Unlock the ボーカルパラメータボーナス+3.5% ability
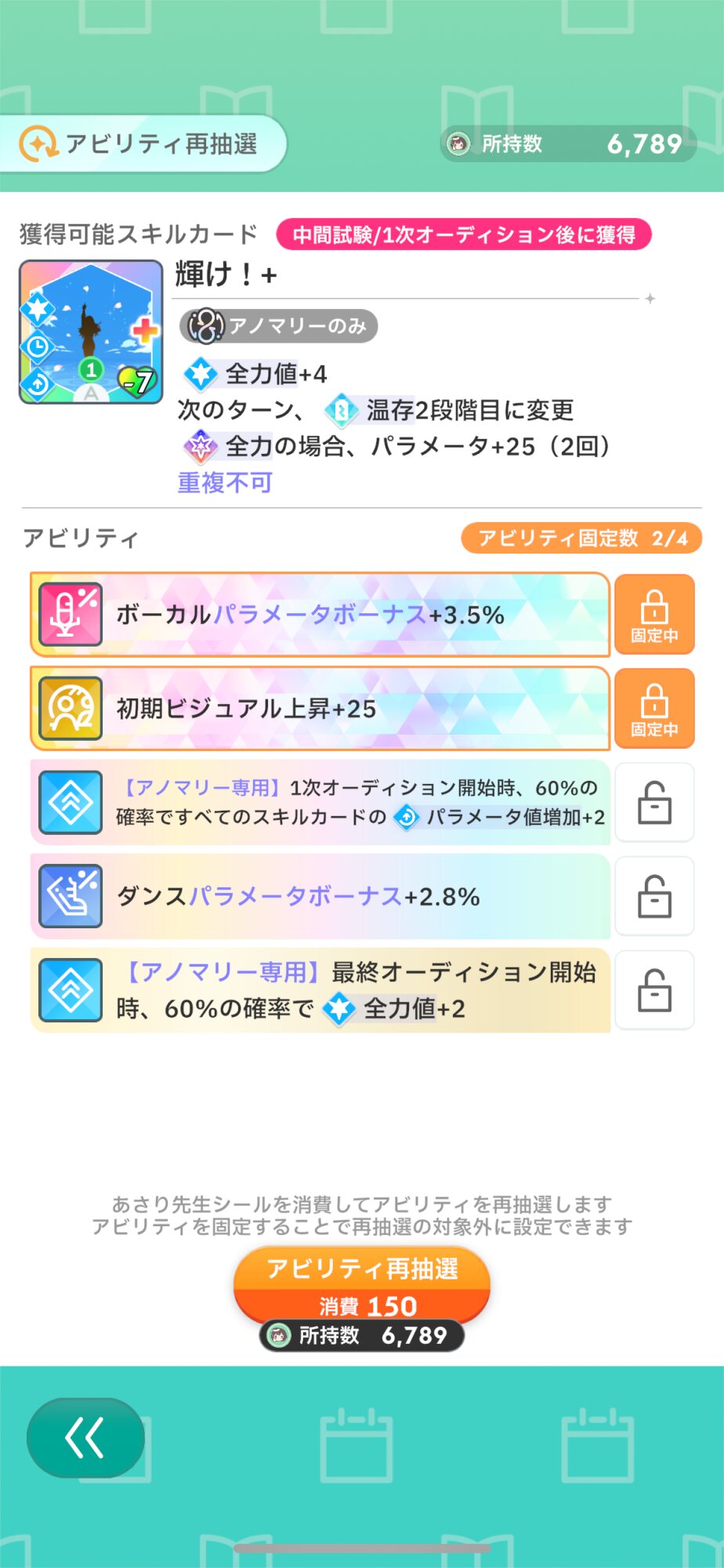The image size is (724, 1568). pos(654,615)
